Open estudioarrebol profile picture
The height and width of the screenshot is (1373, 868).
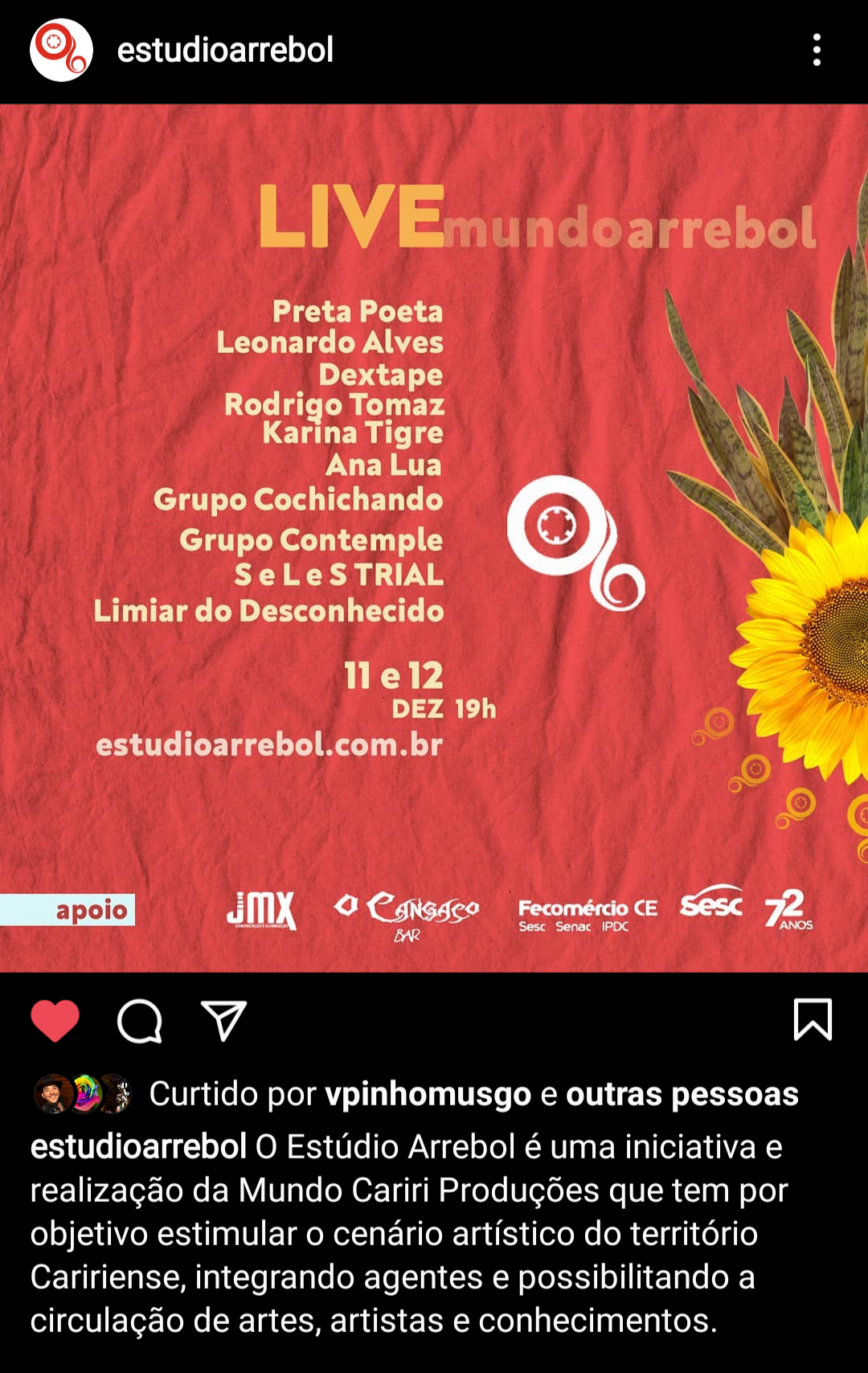pyautogui.click(x=61, y=50)
